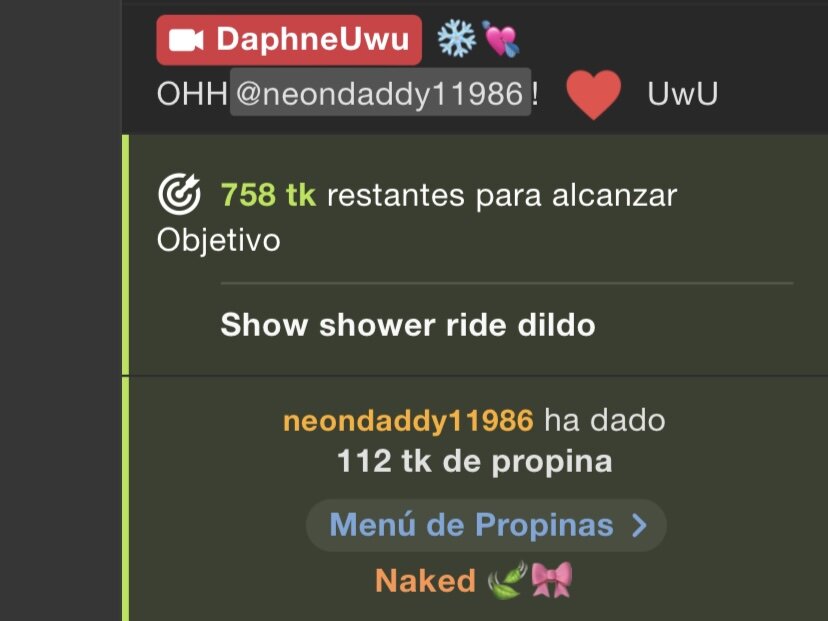Screen dimensions: 828x621
Task: Open tipper neondaddy11986's username
Action: [408, 420]
